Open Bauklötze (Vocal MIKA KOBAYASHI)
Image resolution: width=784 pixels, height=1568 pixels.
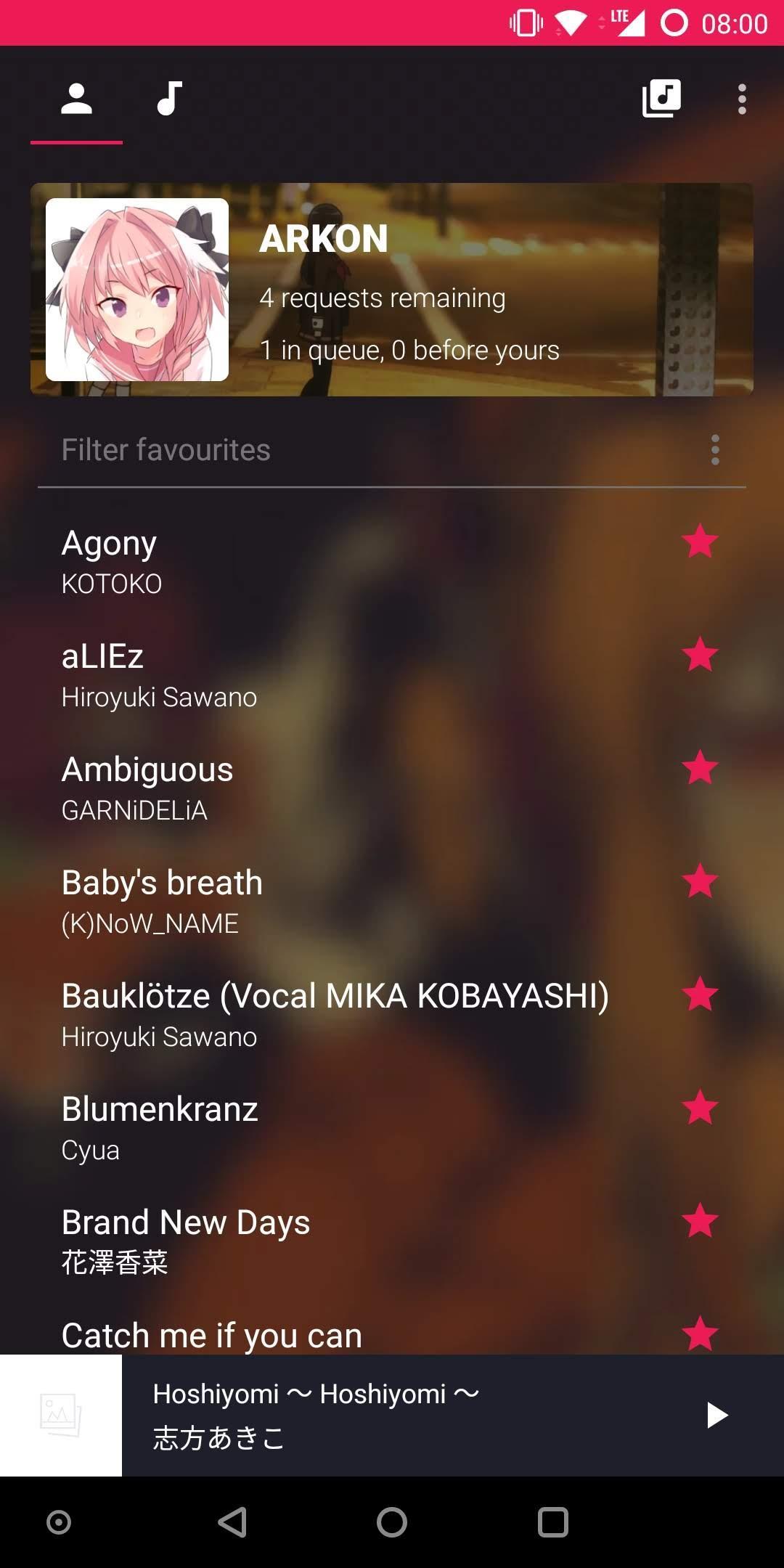point(334,1015)
